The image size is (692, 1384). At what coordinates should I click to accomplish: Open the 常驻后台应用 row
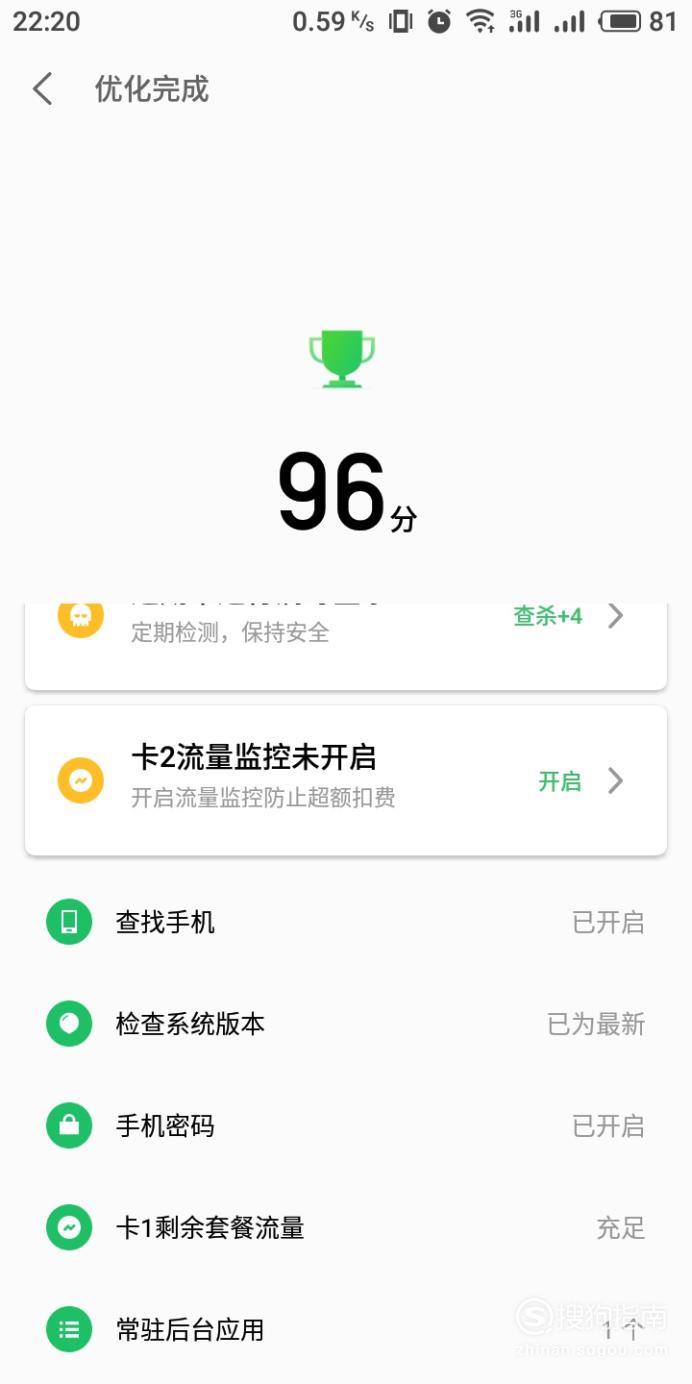(x=346, y=1330)
